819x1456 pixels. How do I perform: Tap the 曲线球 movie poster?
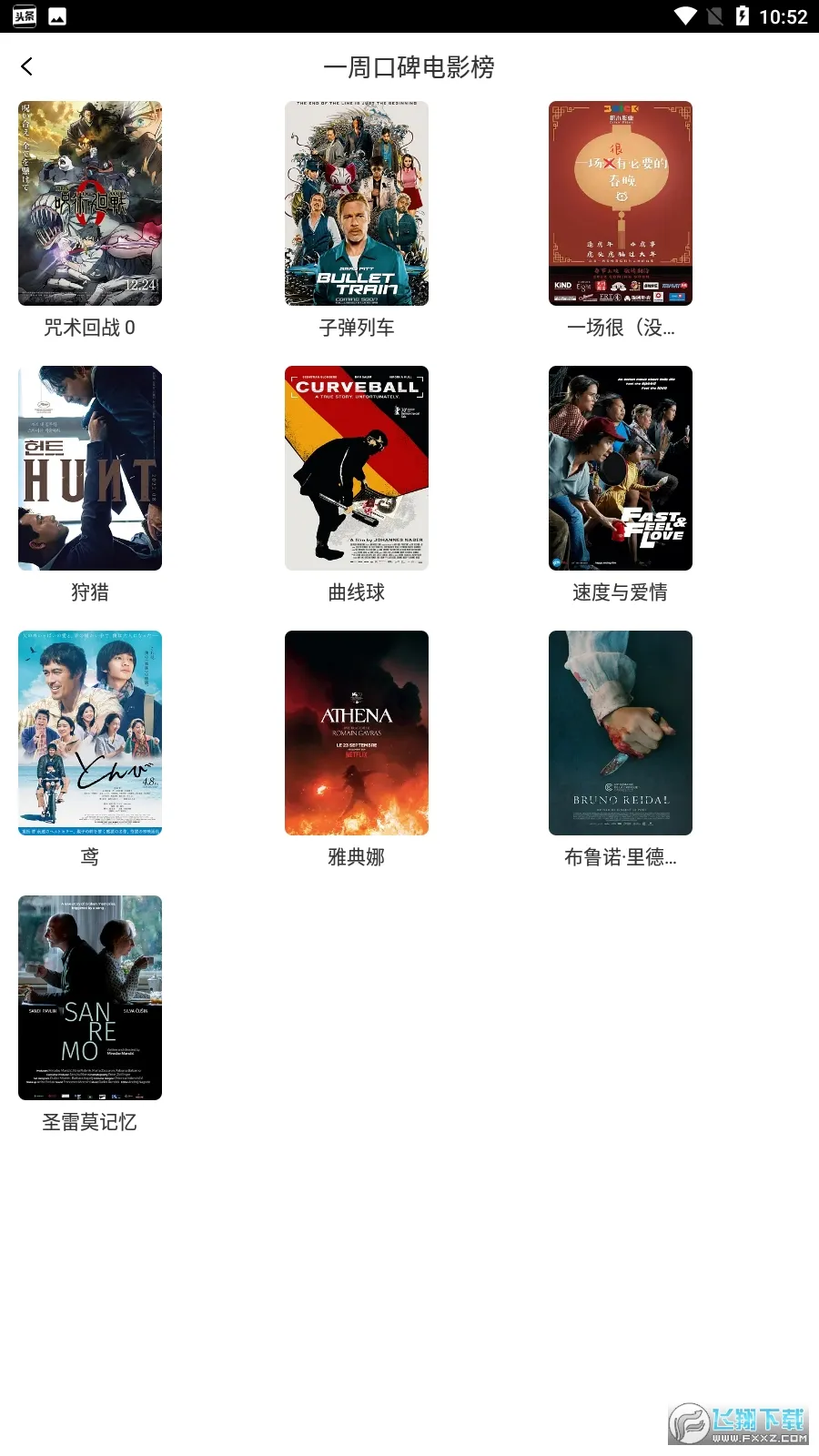pos(357,469)
